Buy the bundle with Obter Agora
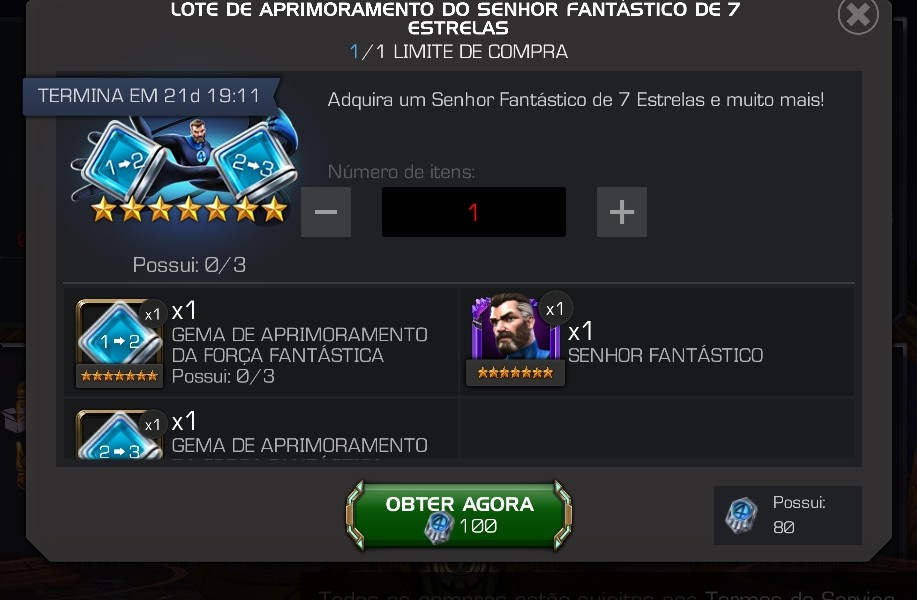This screenshot has width=917, height=600. [x=459, y=514]
